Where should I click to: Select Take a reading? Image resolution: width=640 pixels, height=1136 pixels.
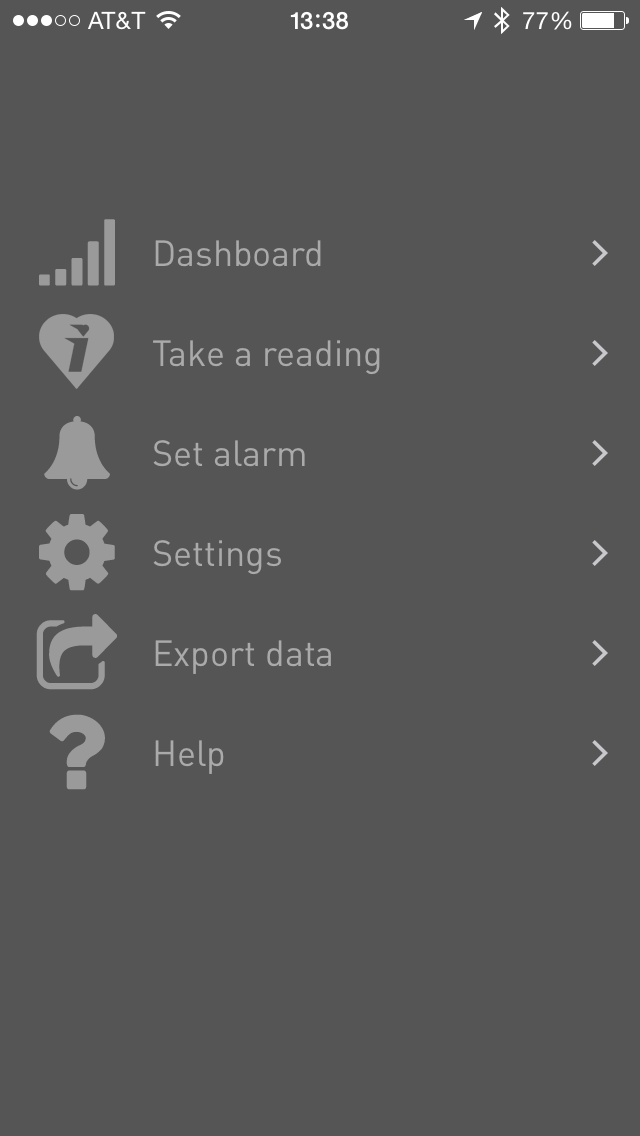(x=266, y=354)
